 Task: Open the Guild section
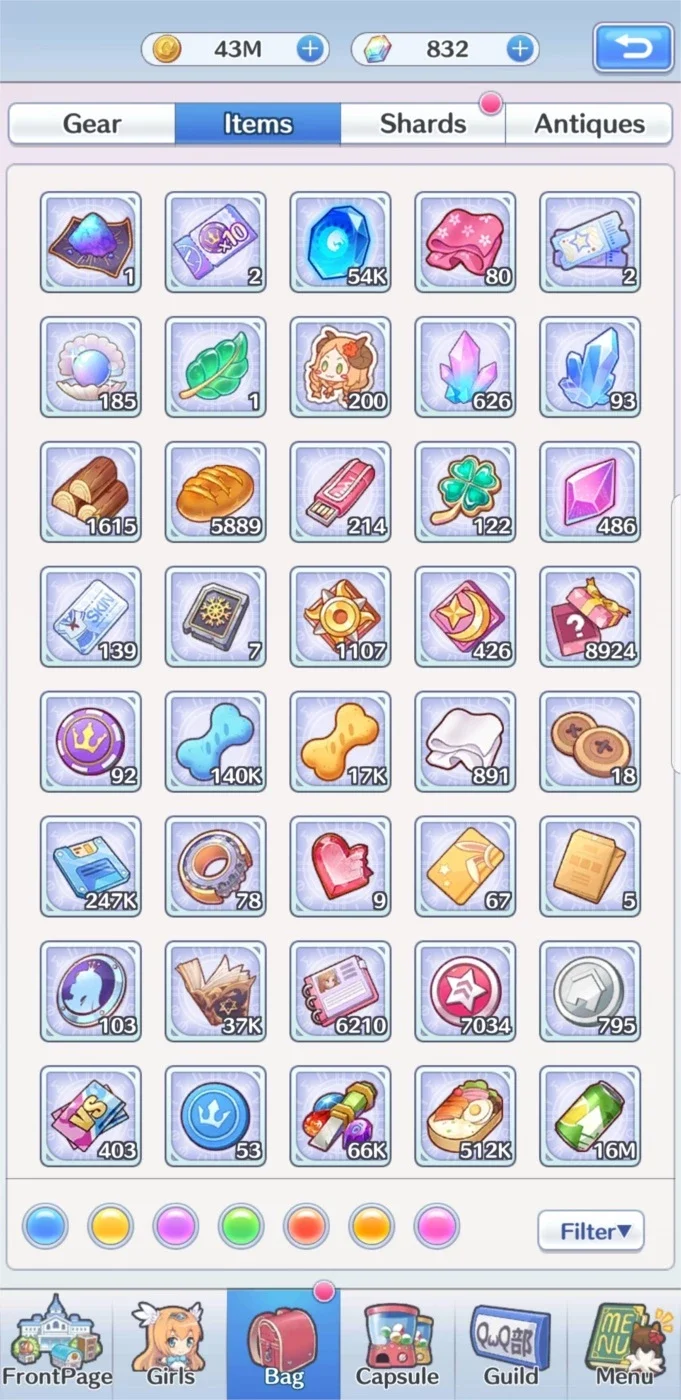tap(511, 1344)
